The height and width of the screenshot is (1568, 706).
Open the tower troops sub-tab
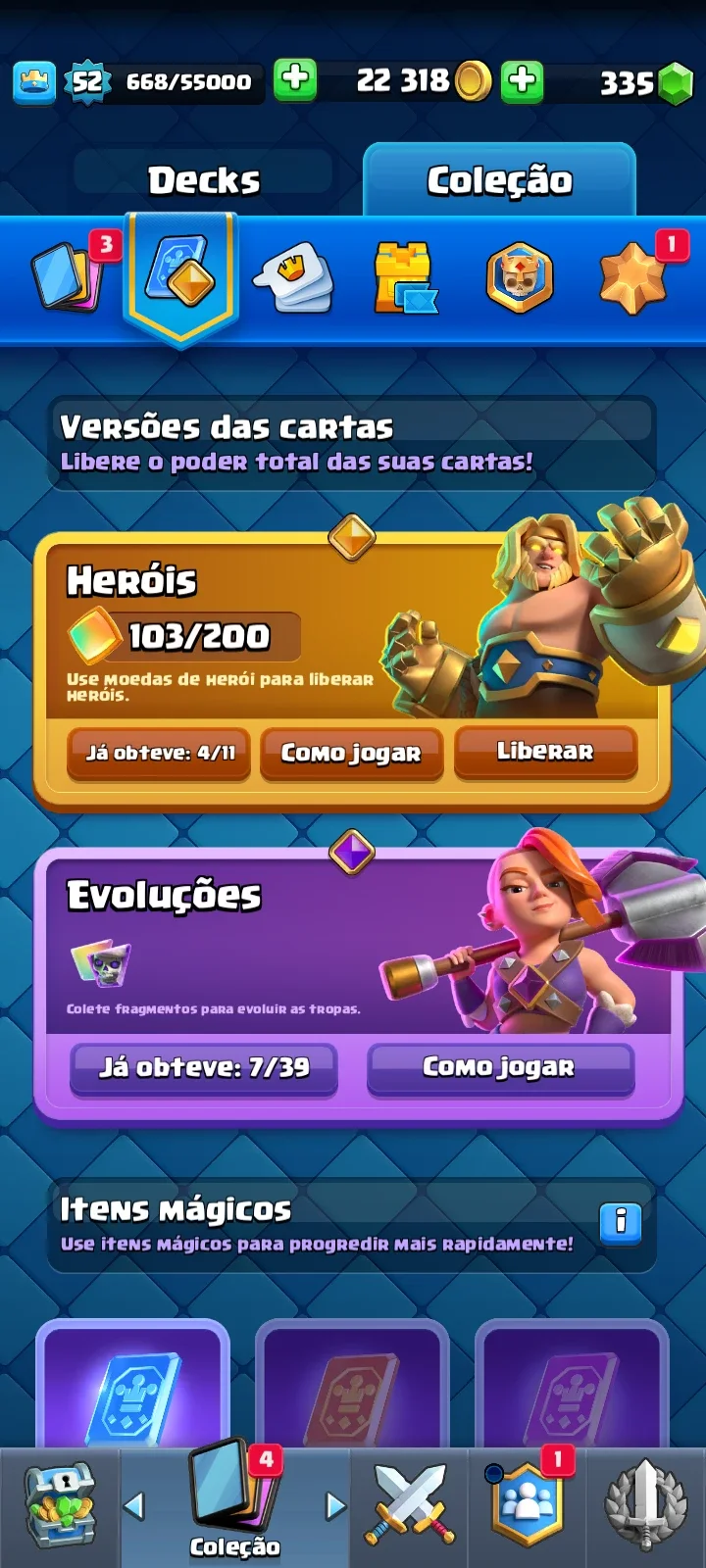tap(405, 277)
